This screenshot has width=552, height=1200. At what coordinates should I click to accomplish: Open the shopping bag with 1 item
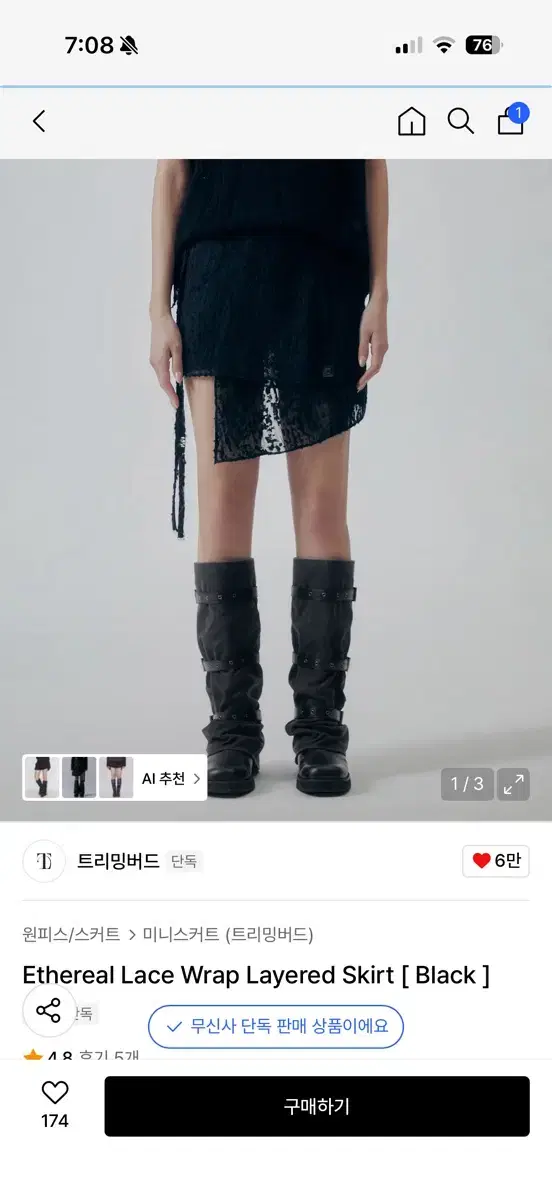(x=511, y=120)
